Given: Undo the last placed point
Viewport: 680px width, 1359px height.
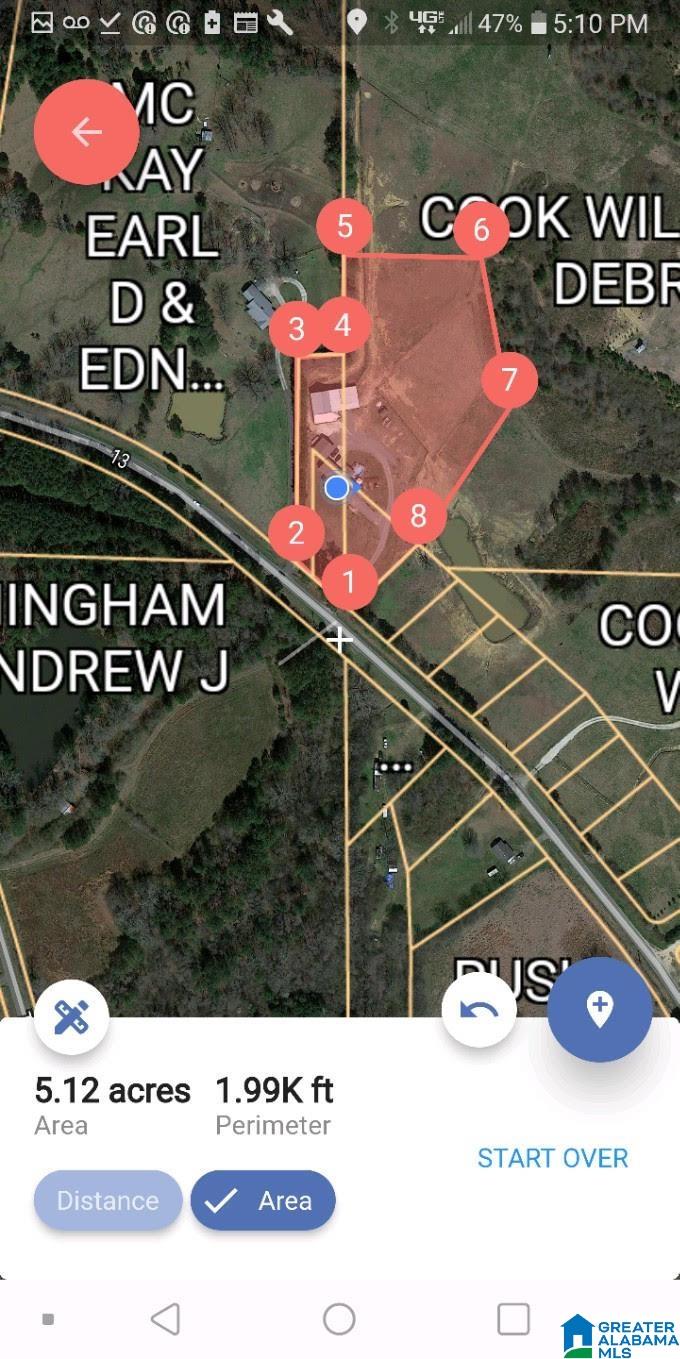Looking at the screenshot, I should pyautogui.click(x=479, y=1010).
